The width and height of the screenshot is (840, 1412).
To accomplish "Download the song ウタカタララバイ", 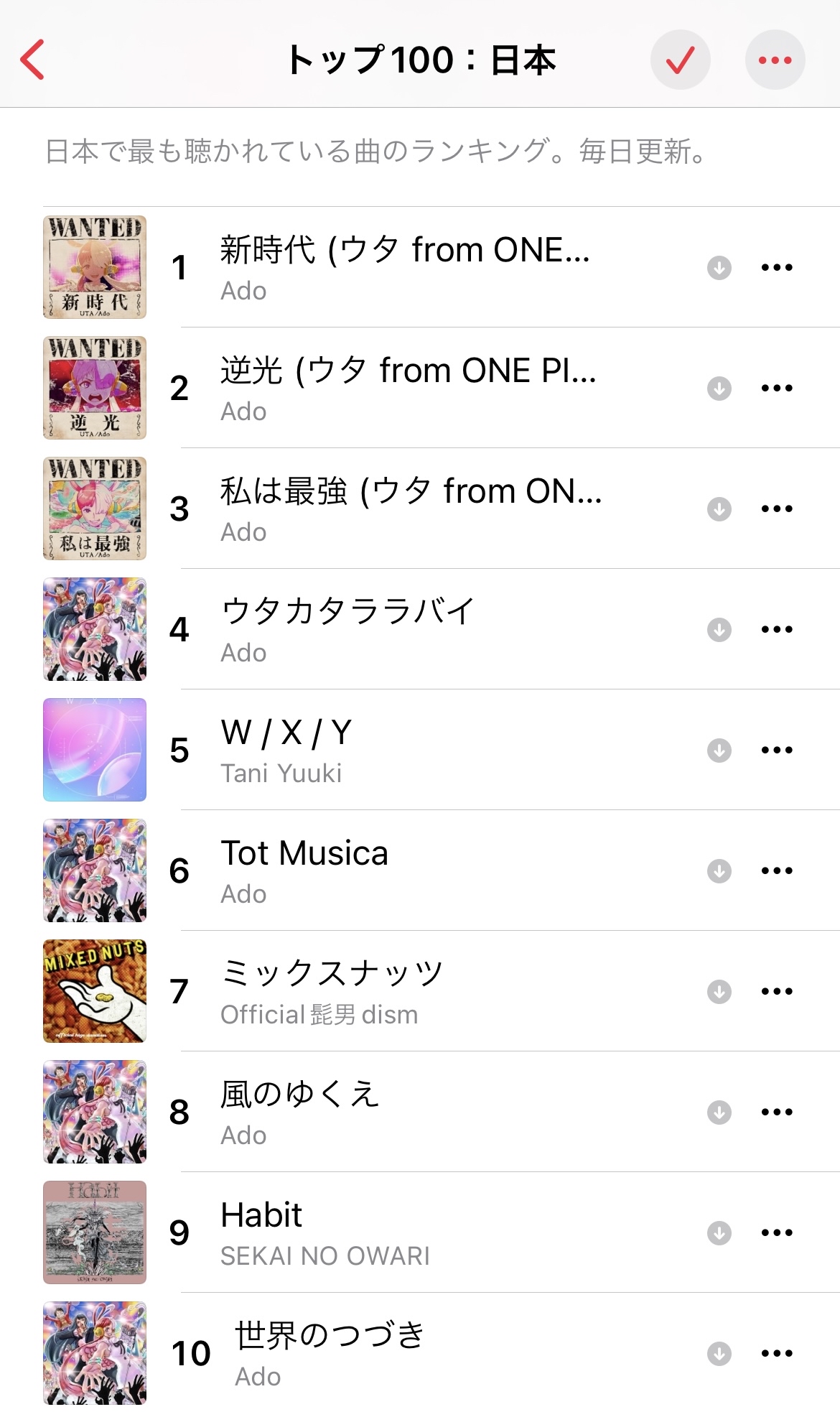I will (x=719, y=629).
